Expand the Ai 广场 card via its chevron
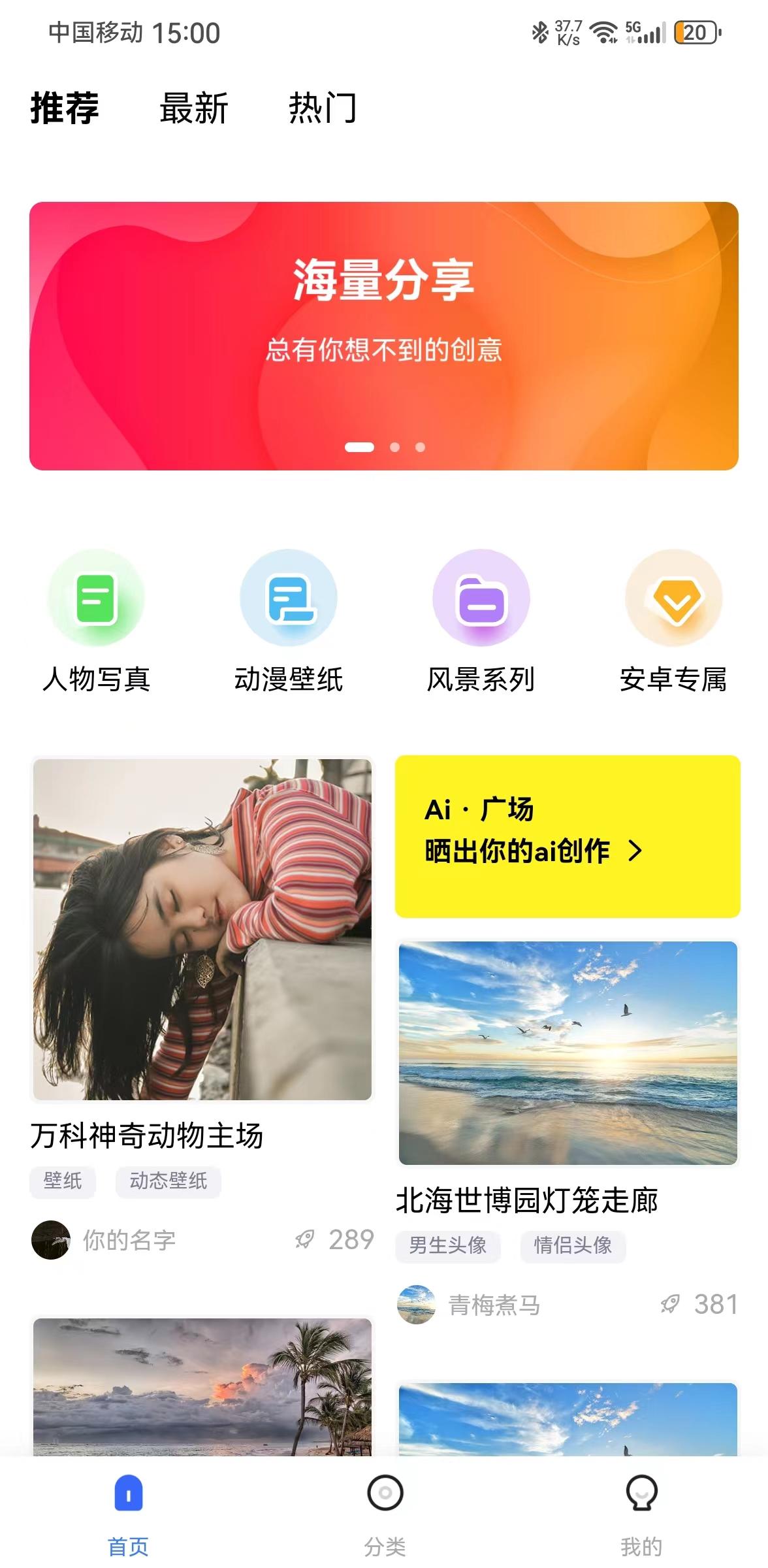 click(x=635, y=851)
